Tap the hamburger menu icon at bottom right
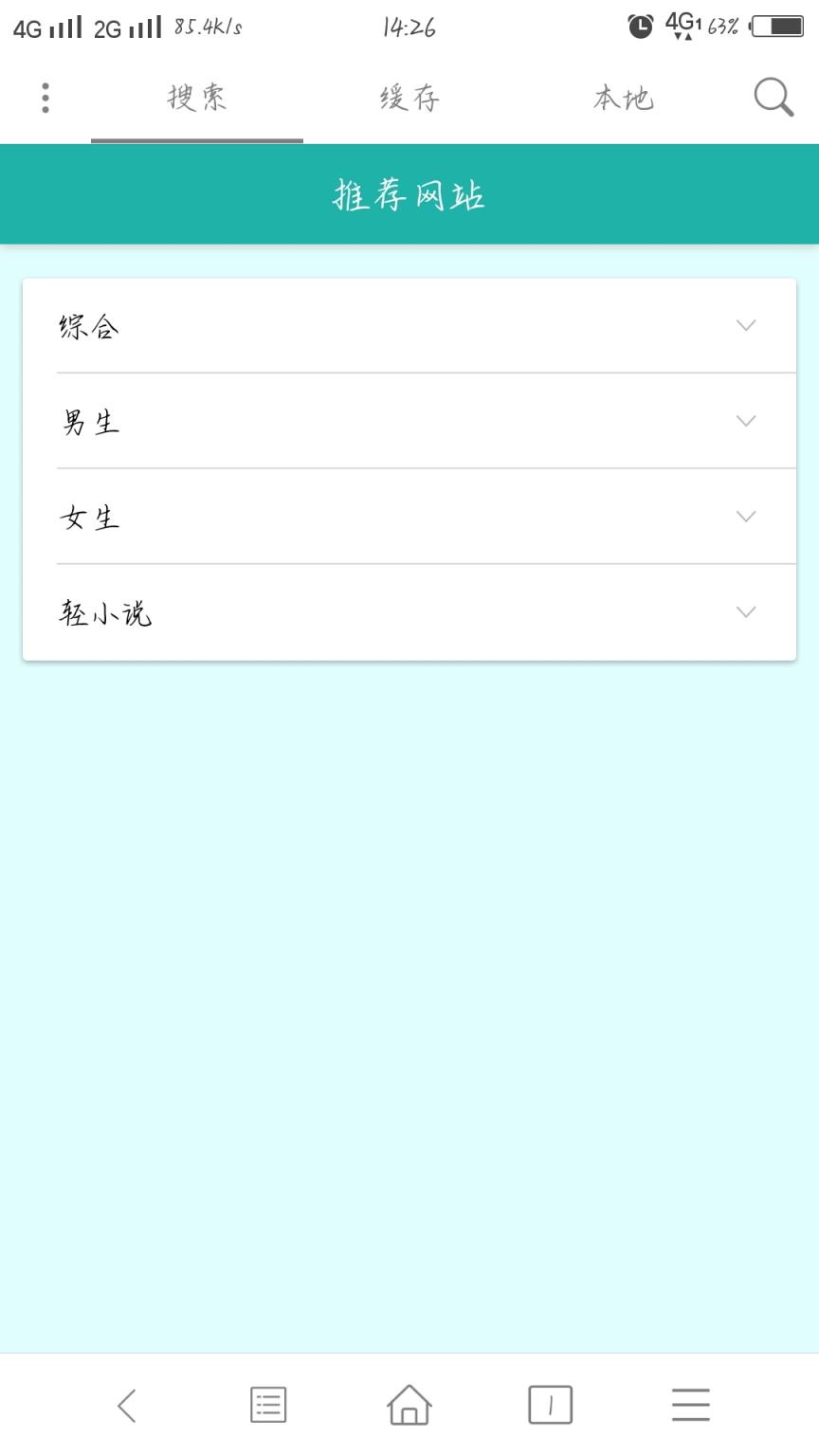 690,1406
